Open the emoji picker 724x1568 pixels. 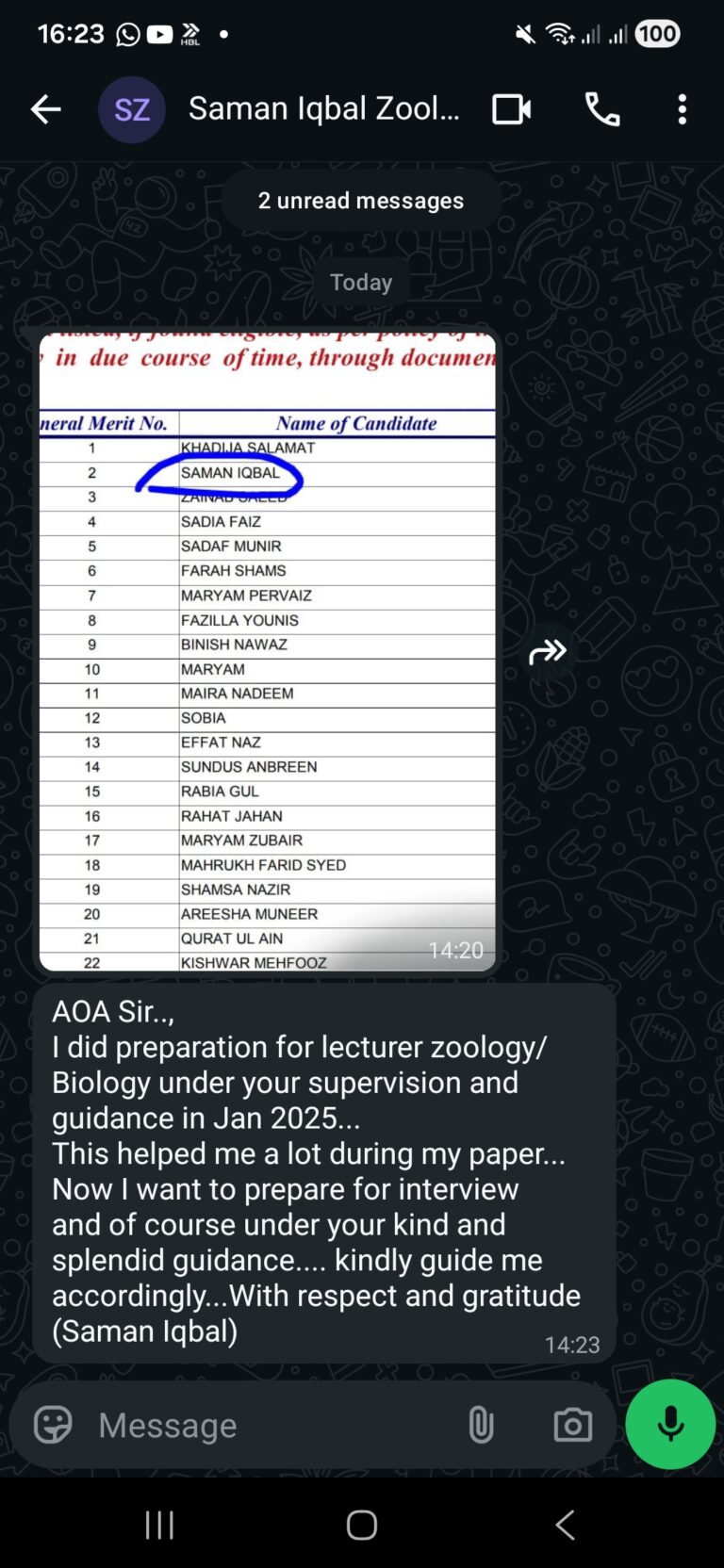tap(53, 1425)
